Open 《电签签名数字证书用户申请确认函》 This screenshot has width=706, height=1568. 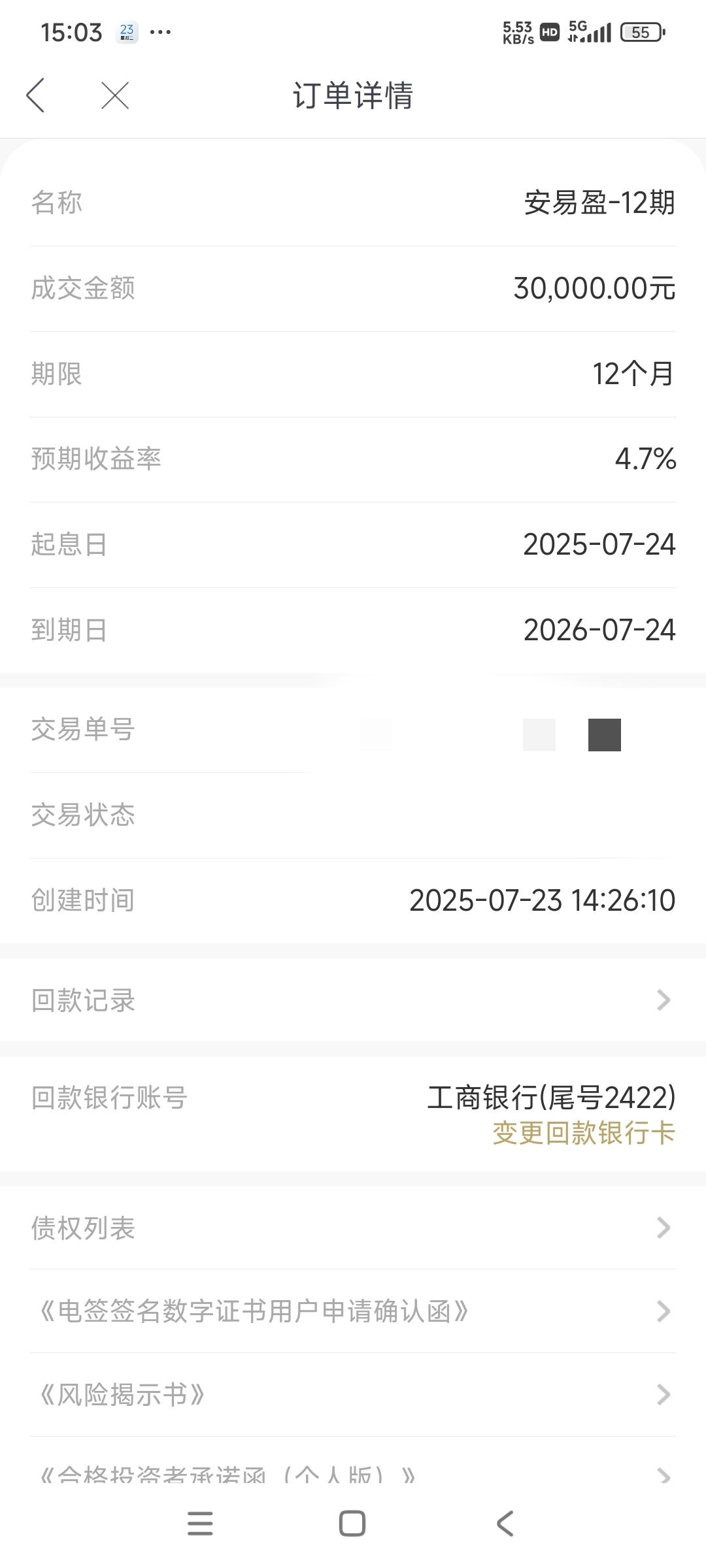tap(353, 1311)
